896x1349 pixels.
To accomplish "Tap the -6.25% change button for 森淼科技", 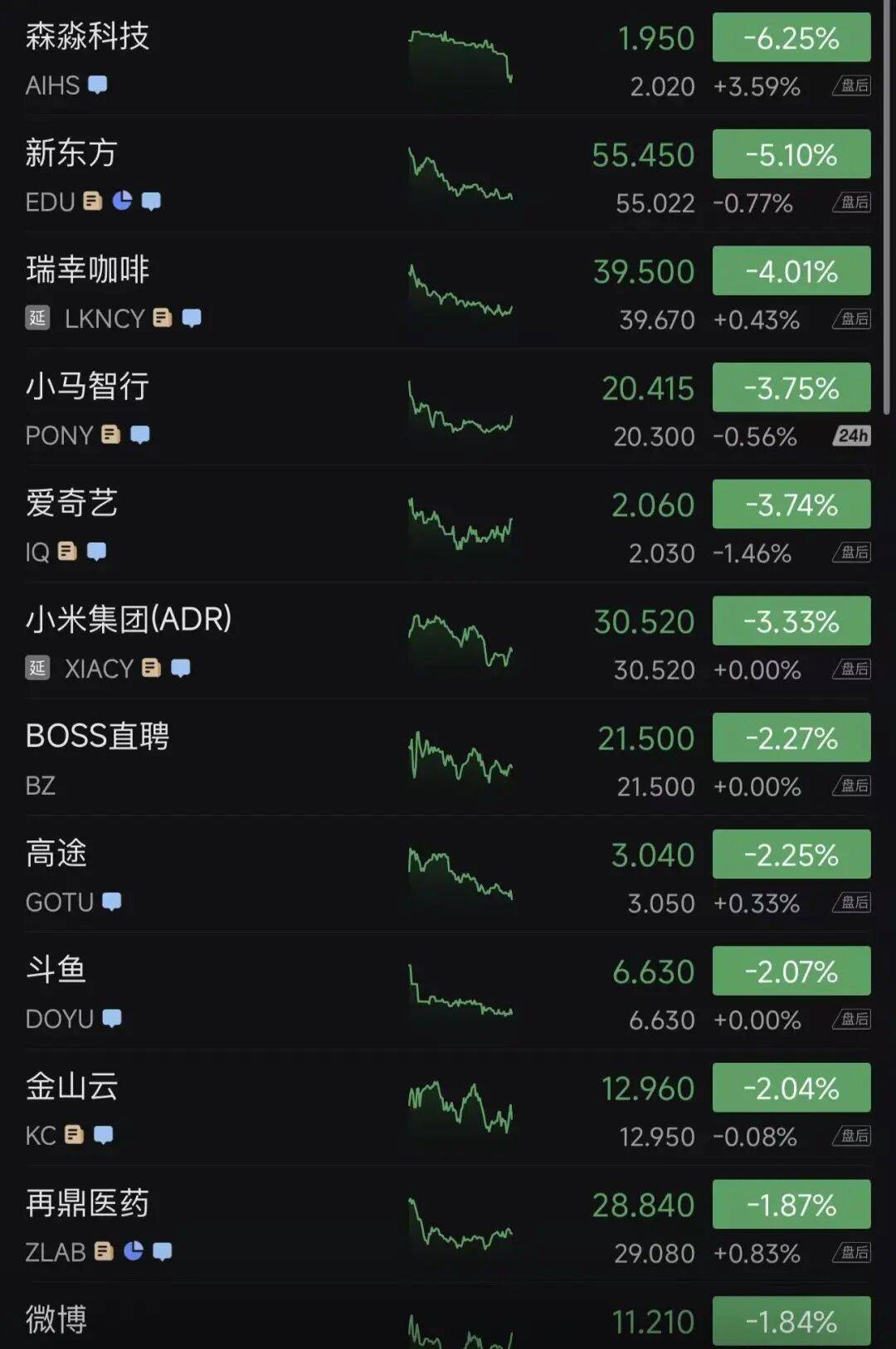I will point(791,37).
